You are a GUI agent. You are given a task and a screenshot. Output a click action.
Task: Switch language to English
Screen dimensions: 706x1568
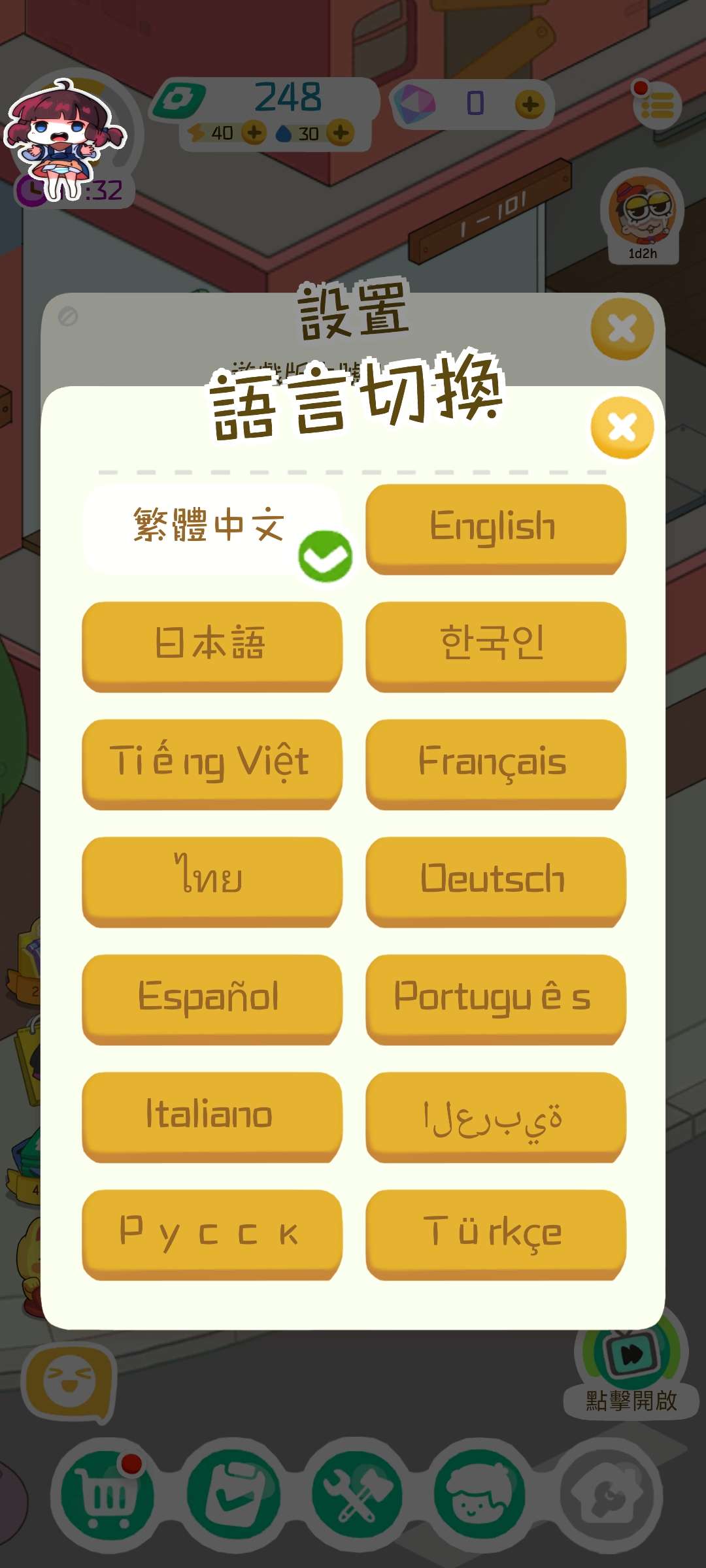495,527
